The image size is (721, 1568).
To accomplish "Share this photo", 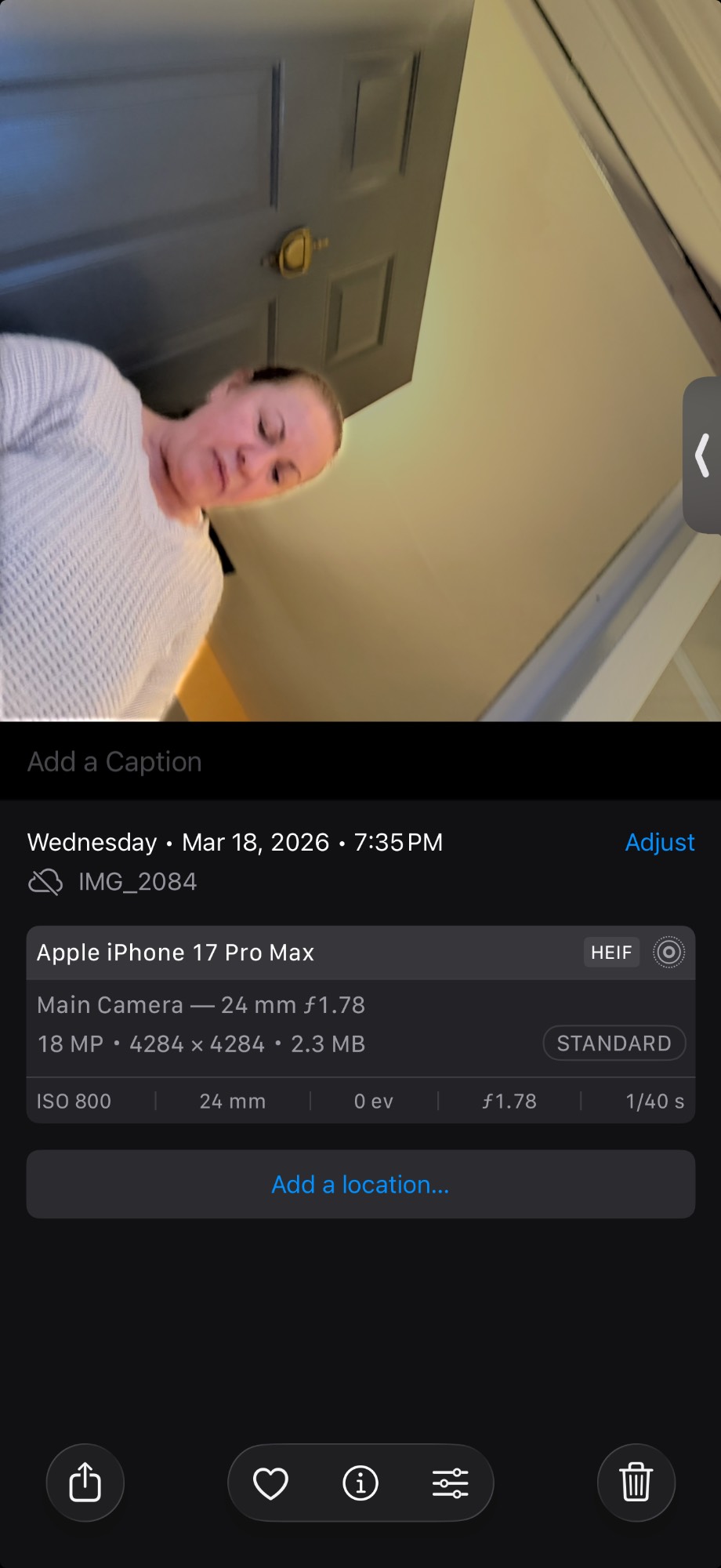I will tap(85, 1483).
